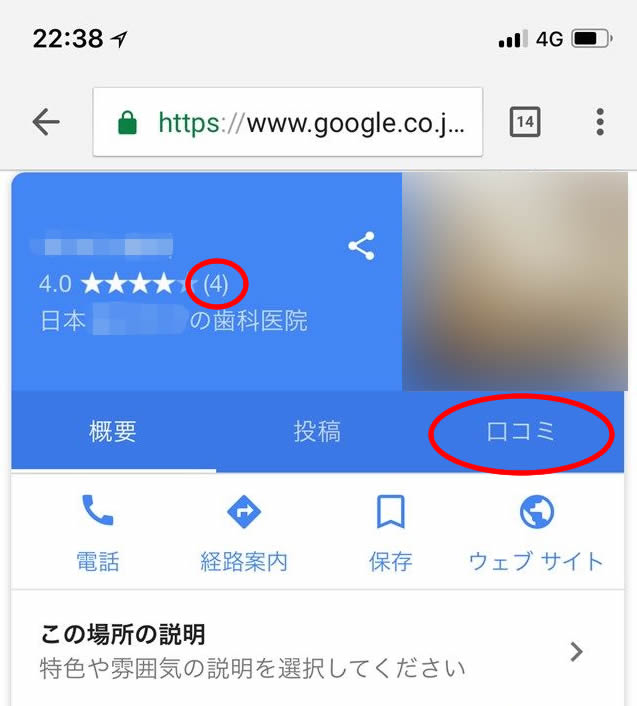Tap the google.co.jp URL address bar

click(x=288, y=123)
